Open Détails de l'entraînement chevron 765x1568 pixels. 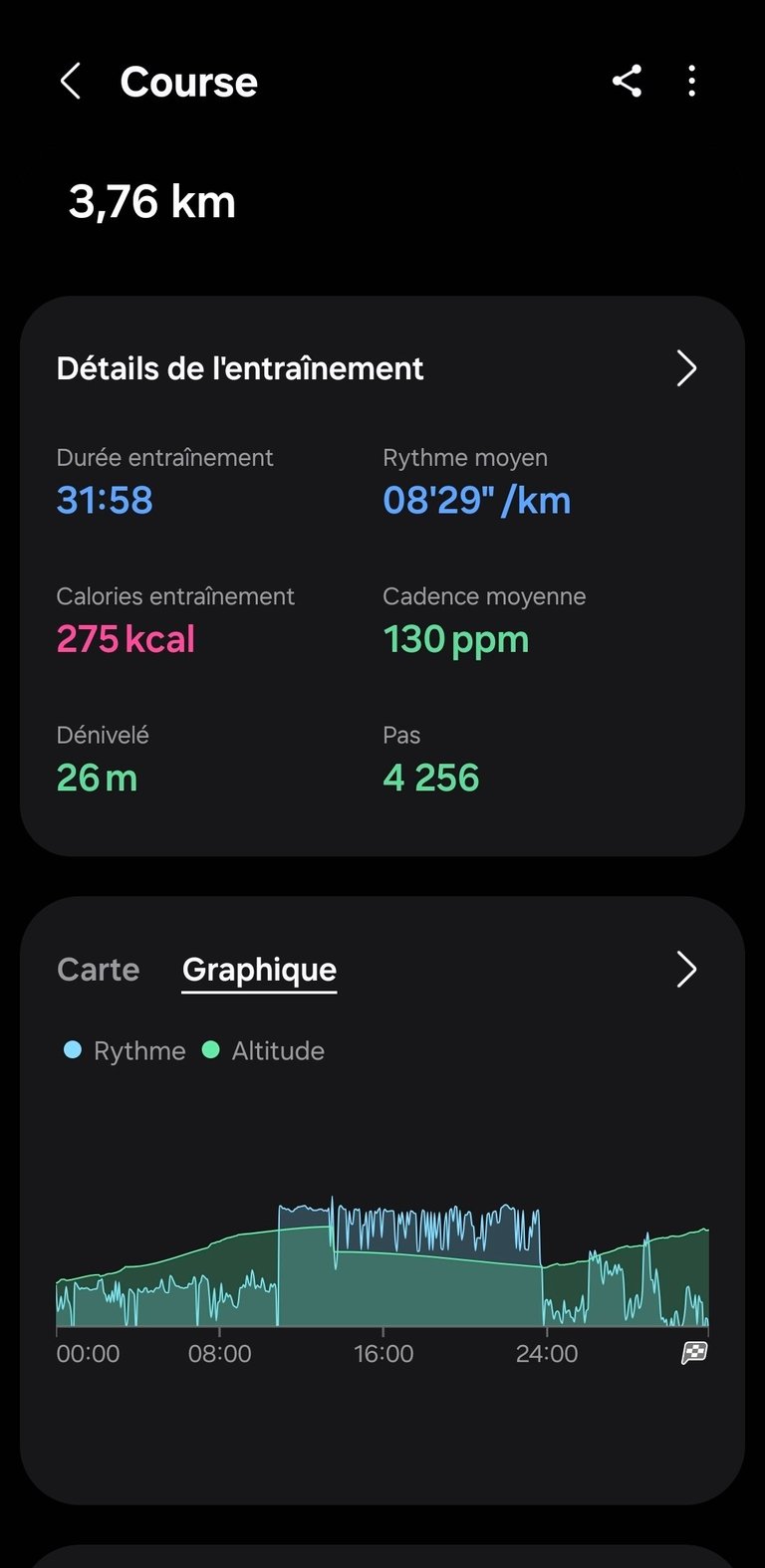pyautogui.click(x=686, y=368)
